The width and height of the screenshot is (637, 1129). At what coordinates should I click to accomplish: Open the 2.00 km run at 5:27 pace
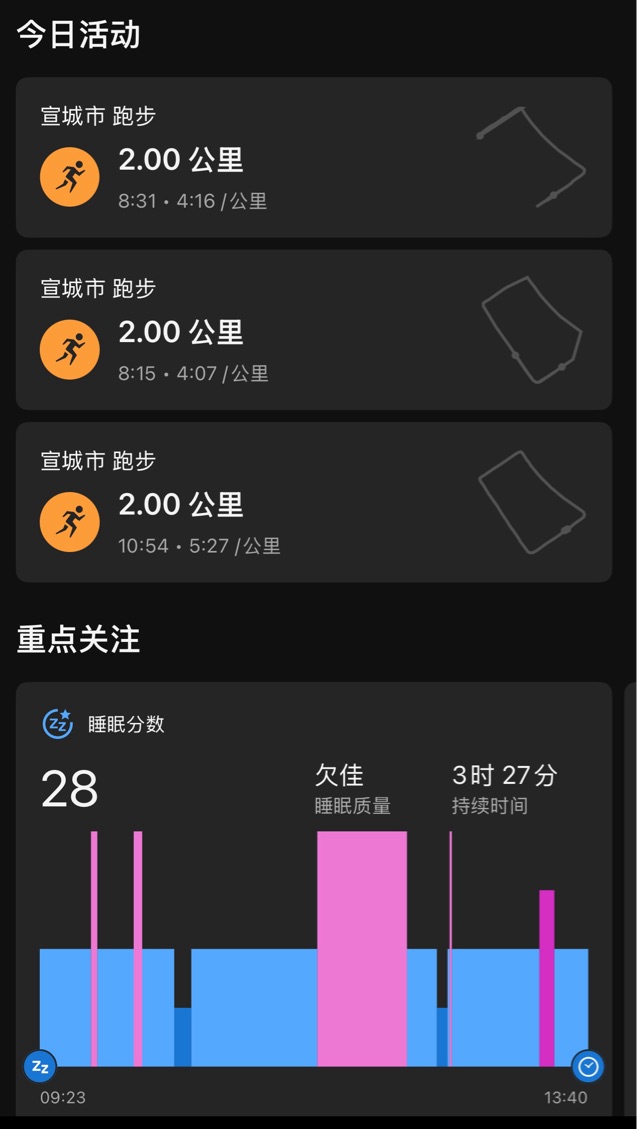coord(314,502)
